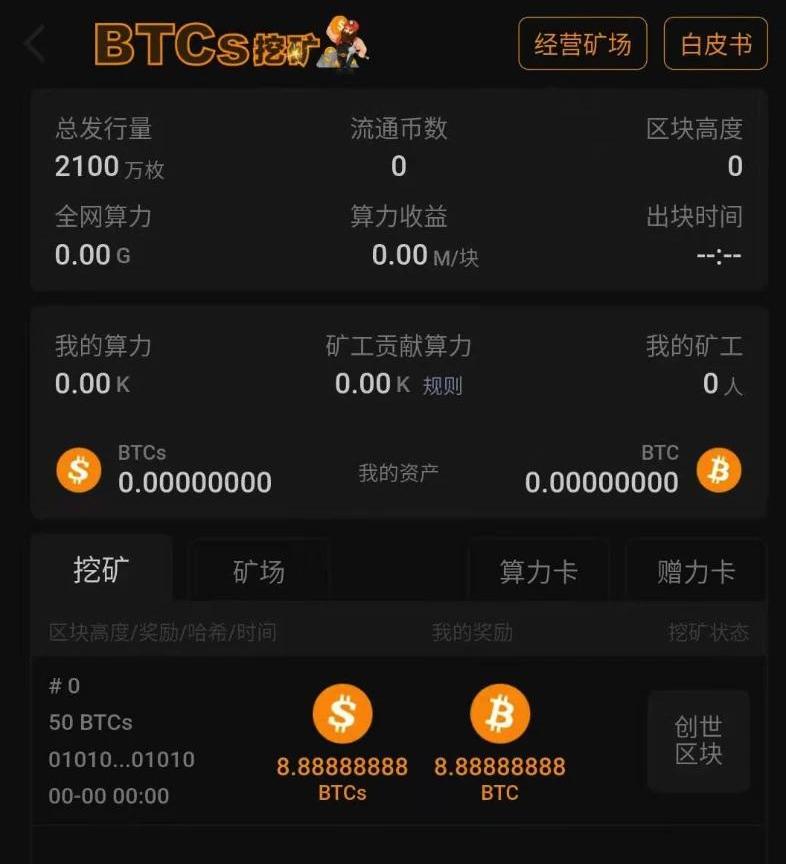Viewport: 786px width, 864px height.
Task: Tap the 创世区块 button
Action: click(x=698, y=740)
